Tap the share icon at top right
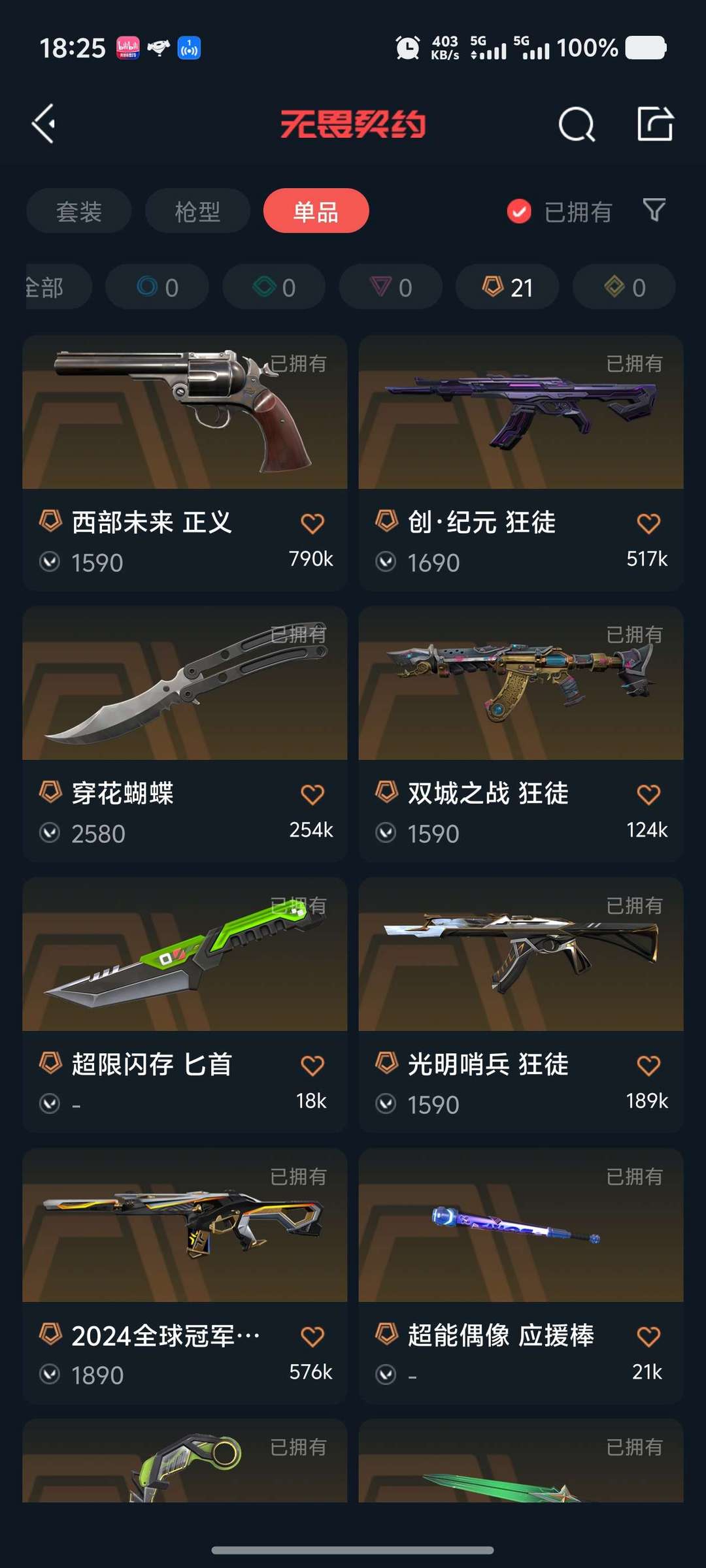 tap(657, 124)
